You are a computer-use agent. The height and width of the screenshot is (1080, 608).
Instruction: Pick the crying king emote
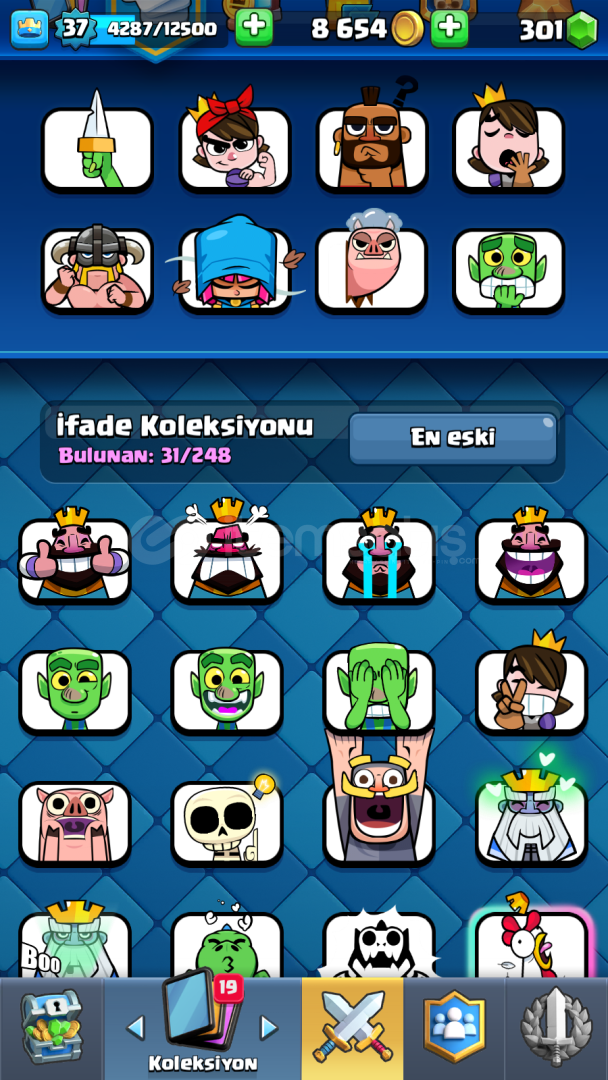point(379,558)
